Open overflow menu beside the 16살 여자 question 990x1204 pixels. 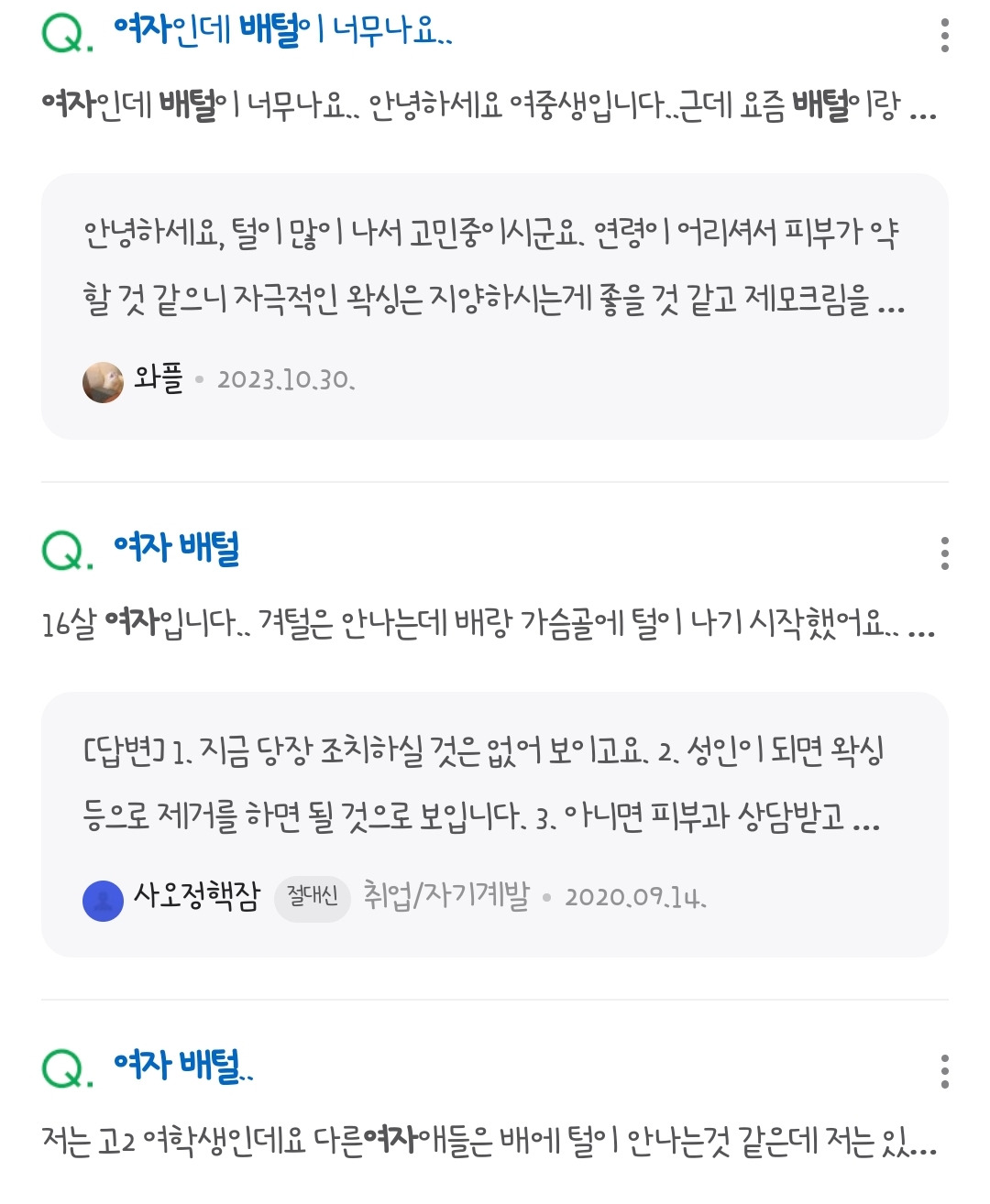(x=944, y=553)
